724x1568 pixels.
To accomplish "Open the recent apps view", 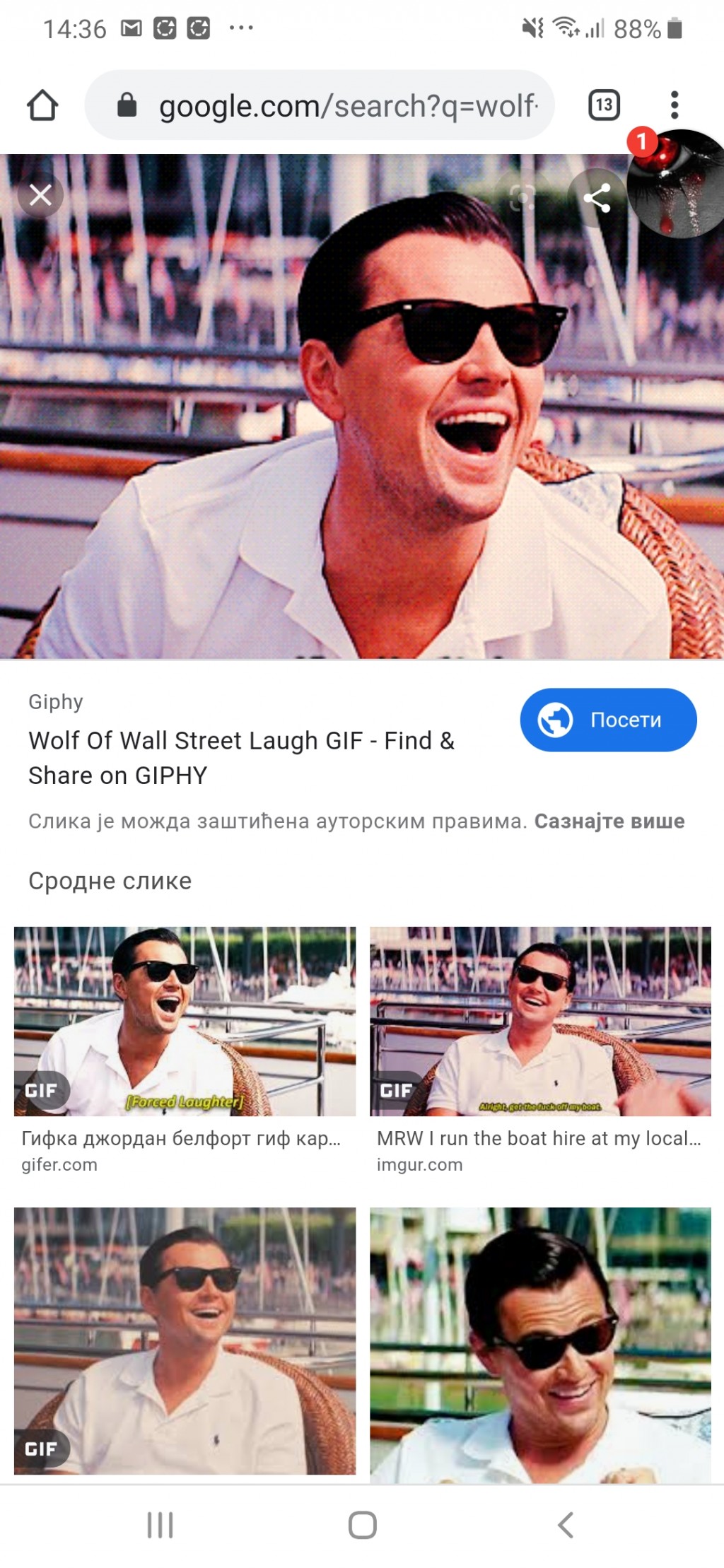I will click(x=160, y=1525).
